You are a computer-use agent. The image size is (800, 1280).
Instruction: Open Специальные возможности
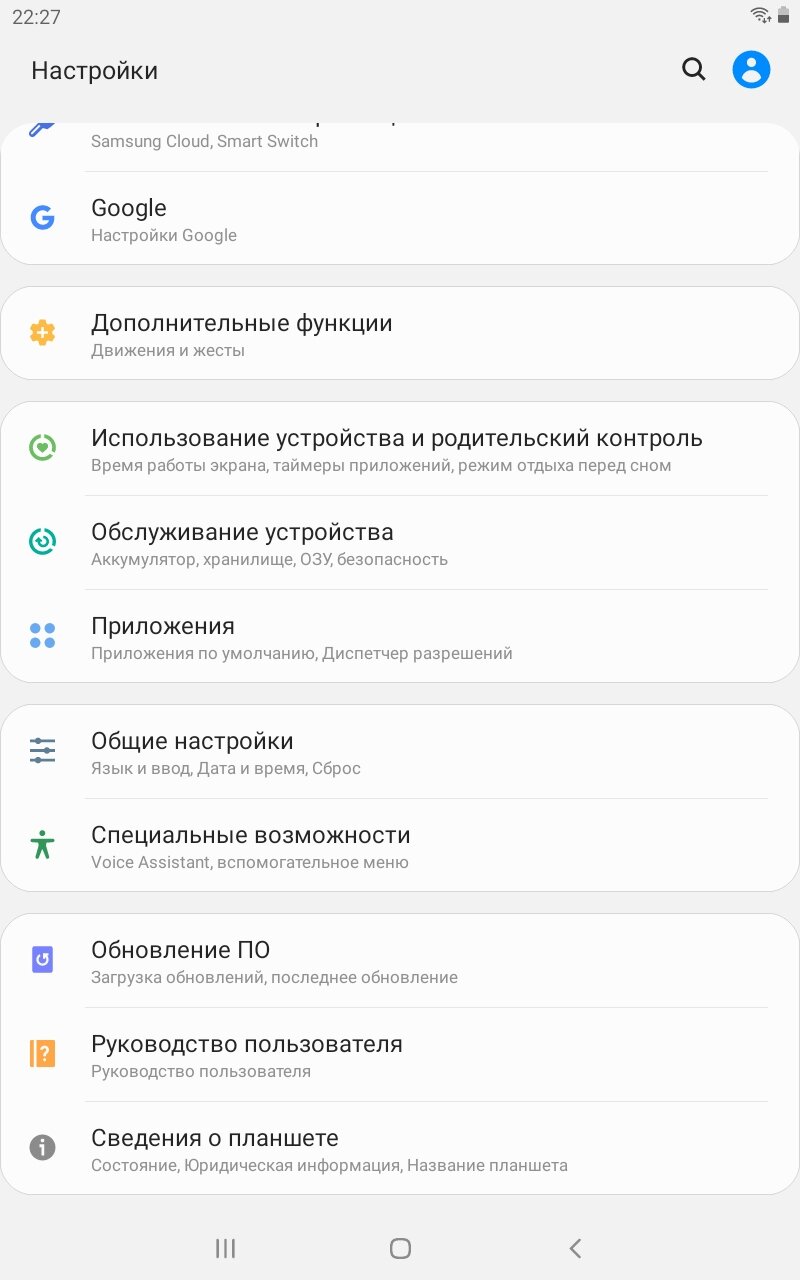400,846
